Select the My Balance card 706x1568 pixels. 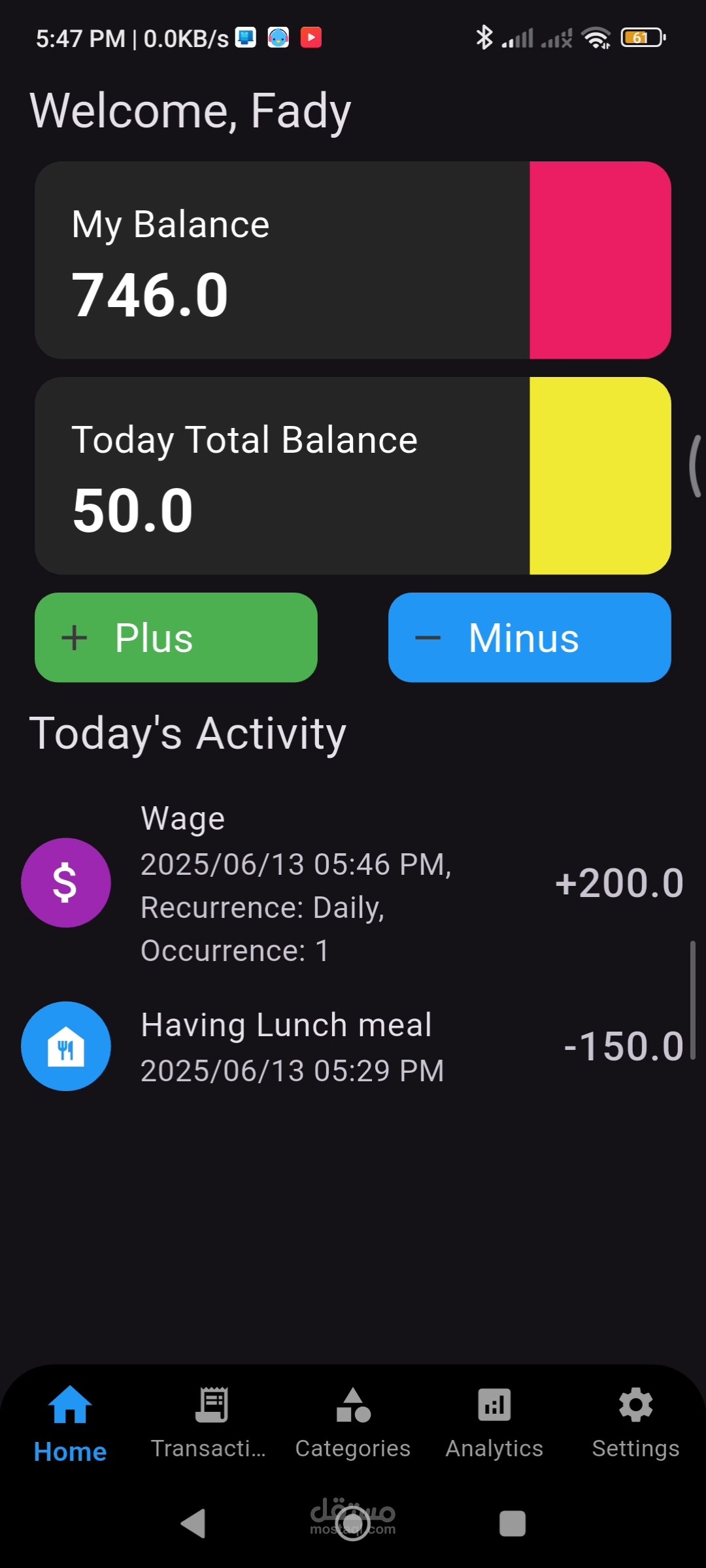353,260
